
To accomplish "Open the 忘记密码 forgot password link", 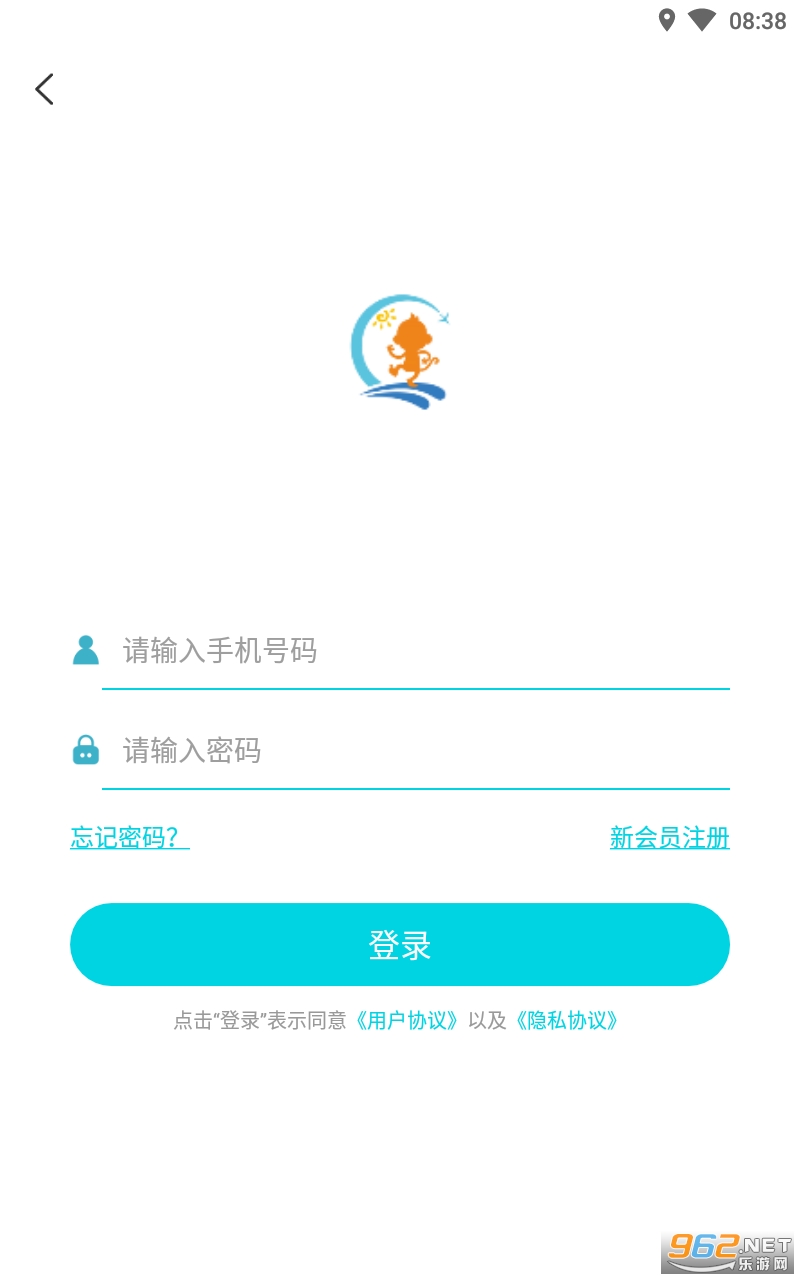I will click(x=130, y=838).
